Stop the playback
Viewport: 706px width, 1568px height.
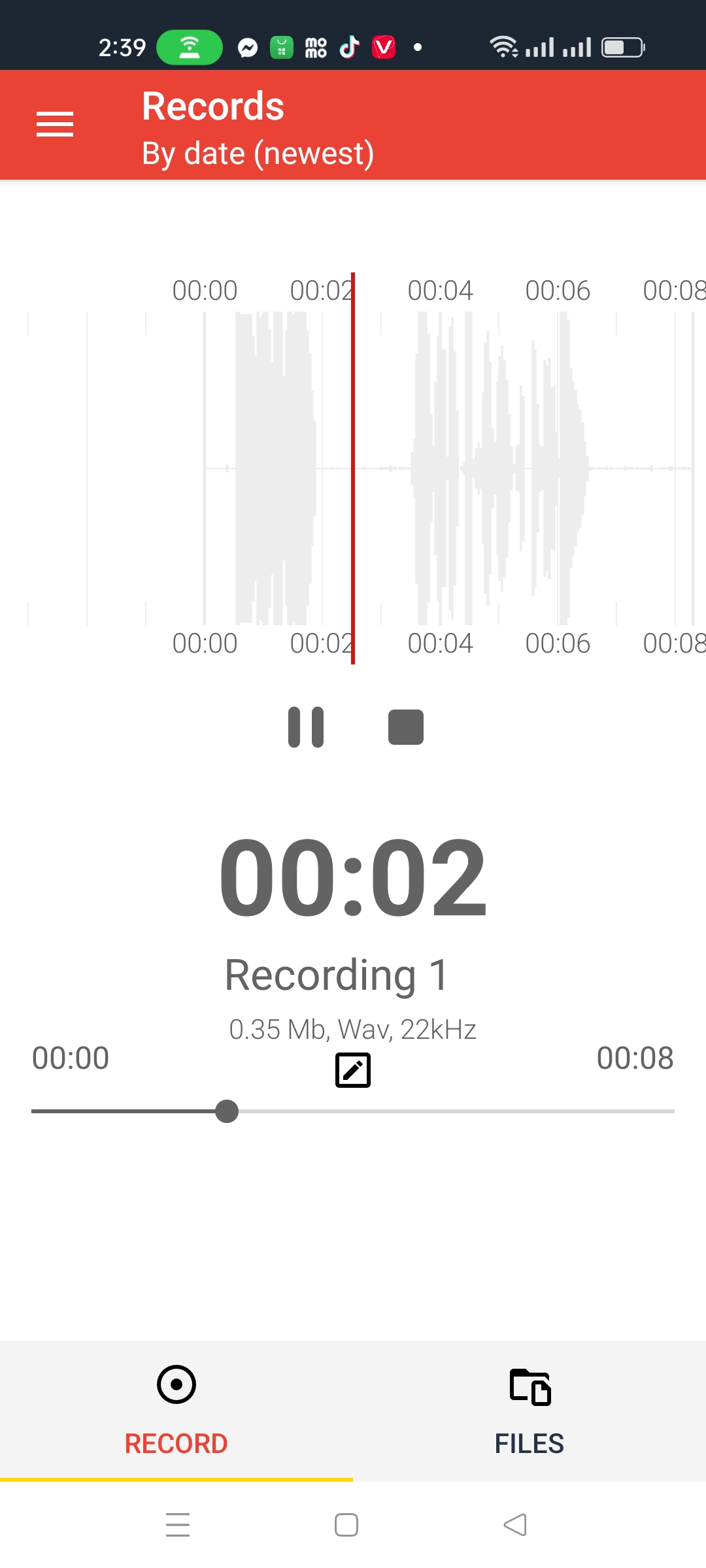coord(406,727)
